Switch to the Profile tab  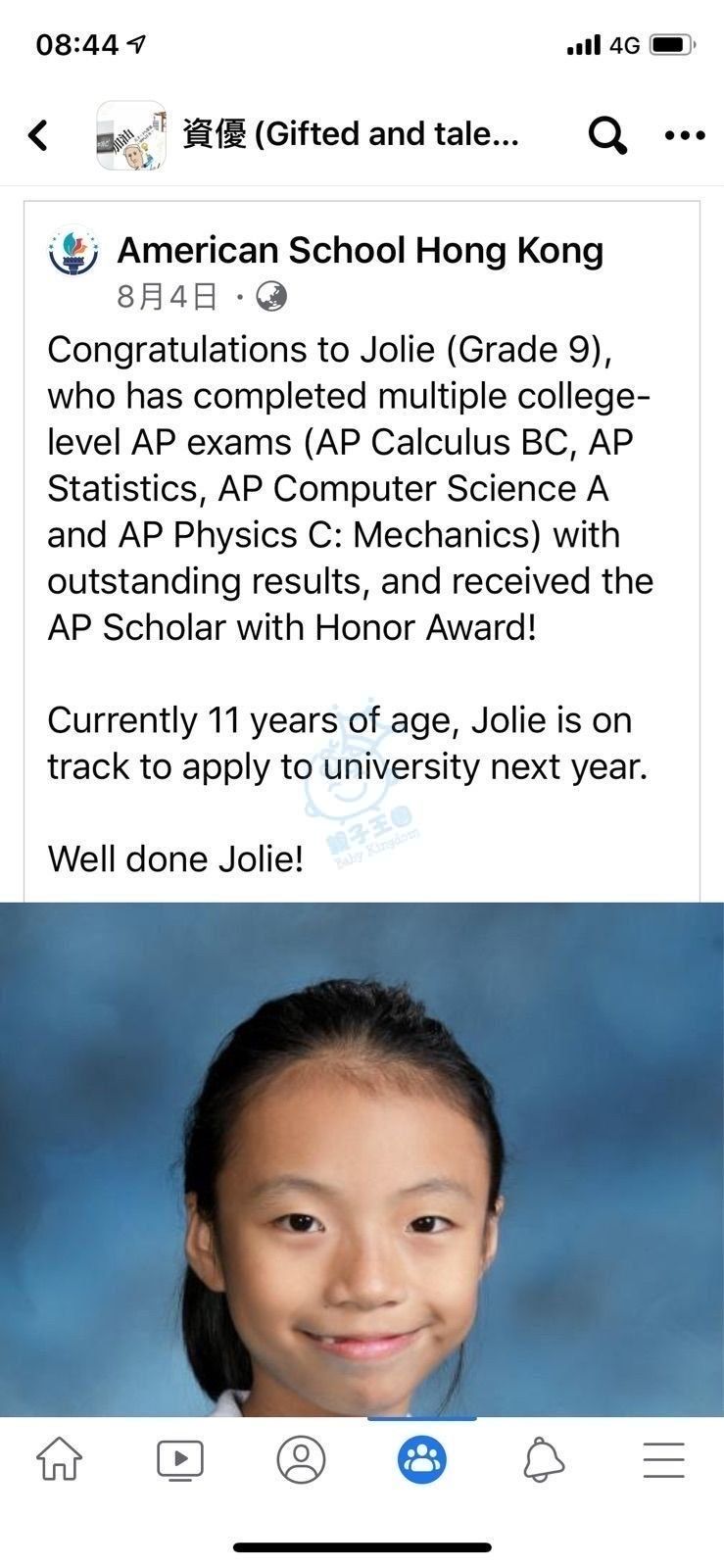301,1459
